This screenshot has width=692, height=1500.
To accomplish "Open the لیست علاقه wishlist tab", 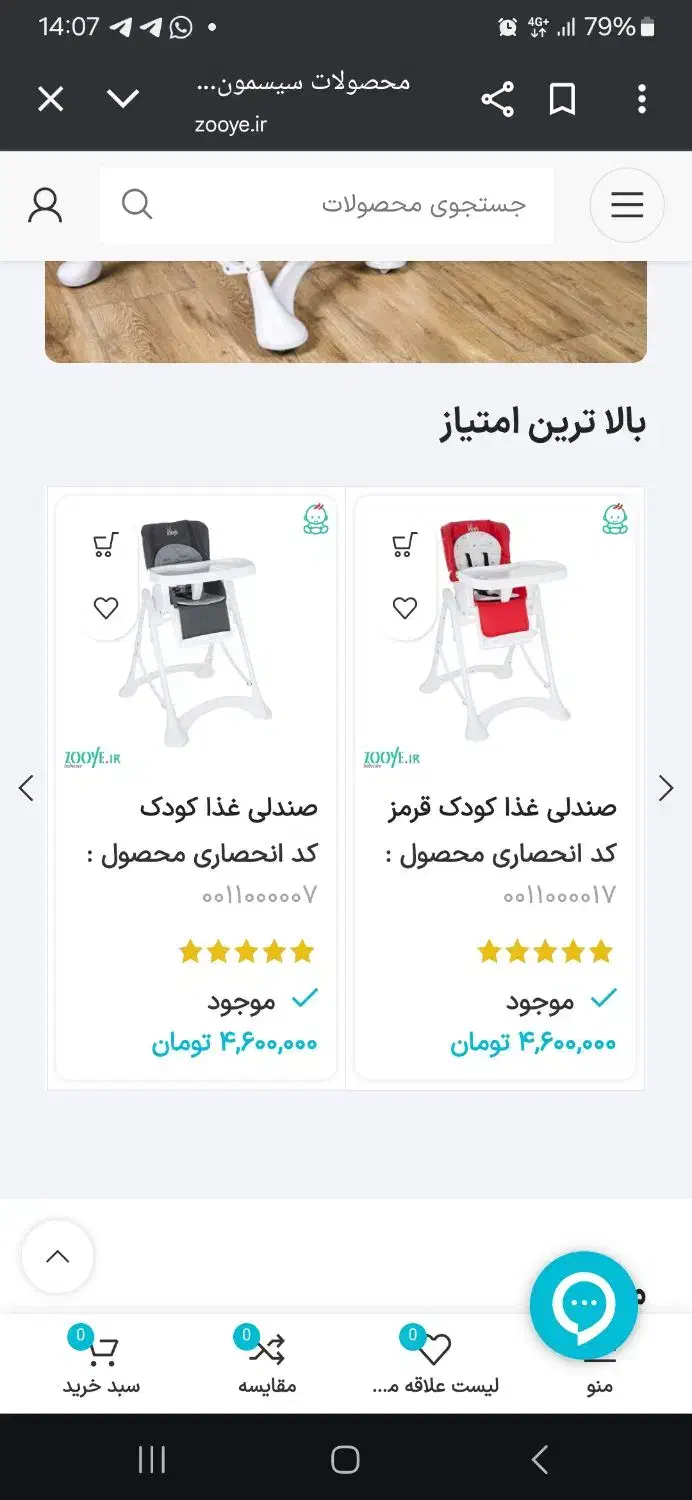I will point(435,1365).
